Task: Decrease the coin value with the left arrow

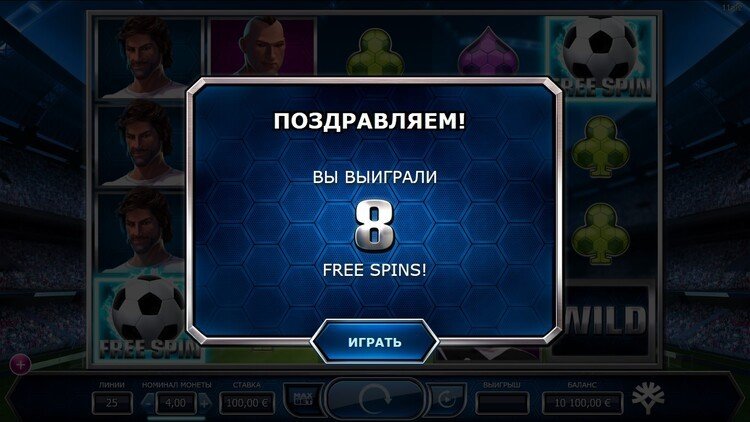Action: 147,403
